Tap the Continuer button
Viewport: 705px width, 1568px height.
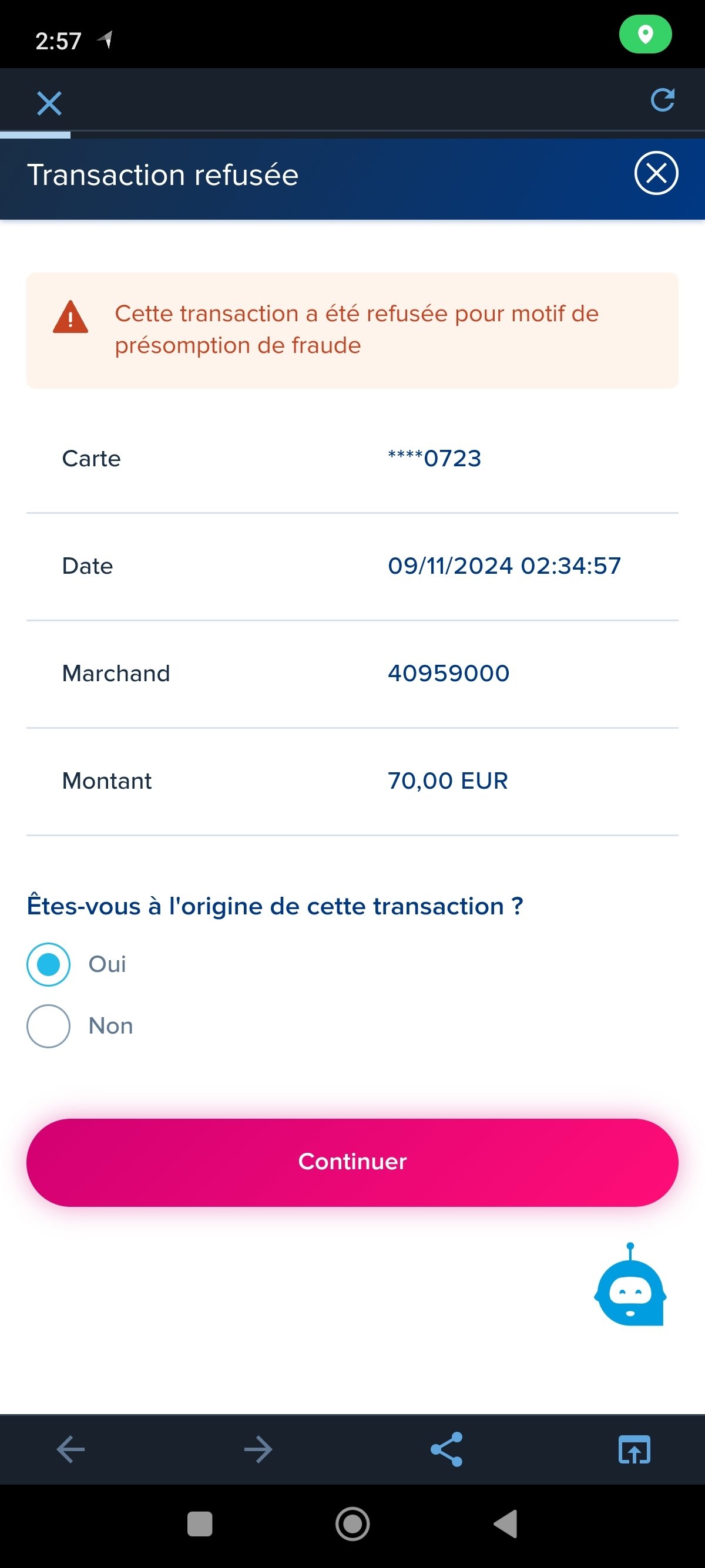352,1162
